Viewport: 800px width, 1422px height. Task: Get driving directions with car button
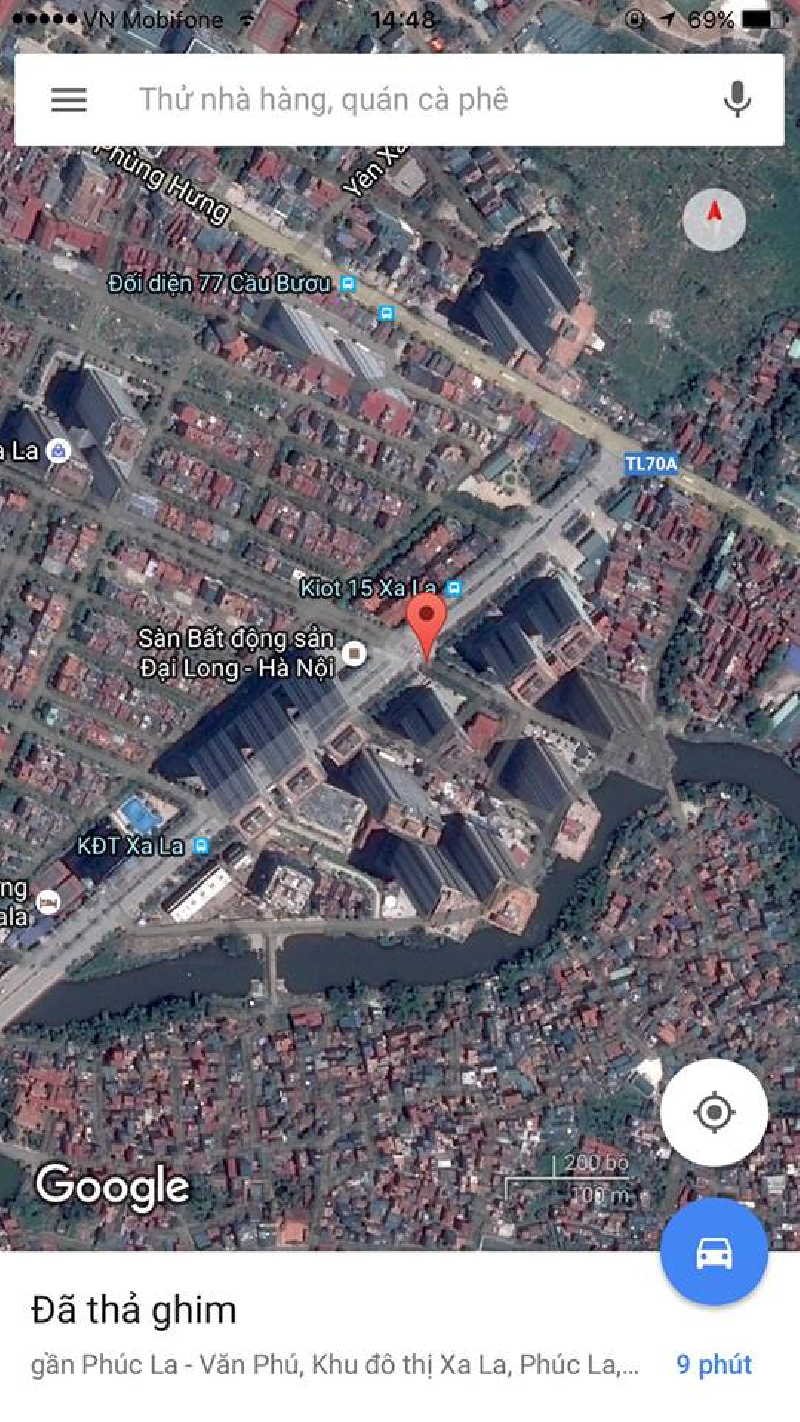click(714, 1252)
